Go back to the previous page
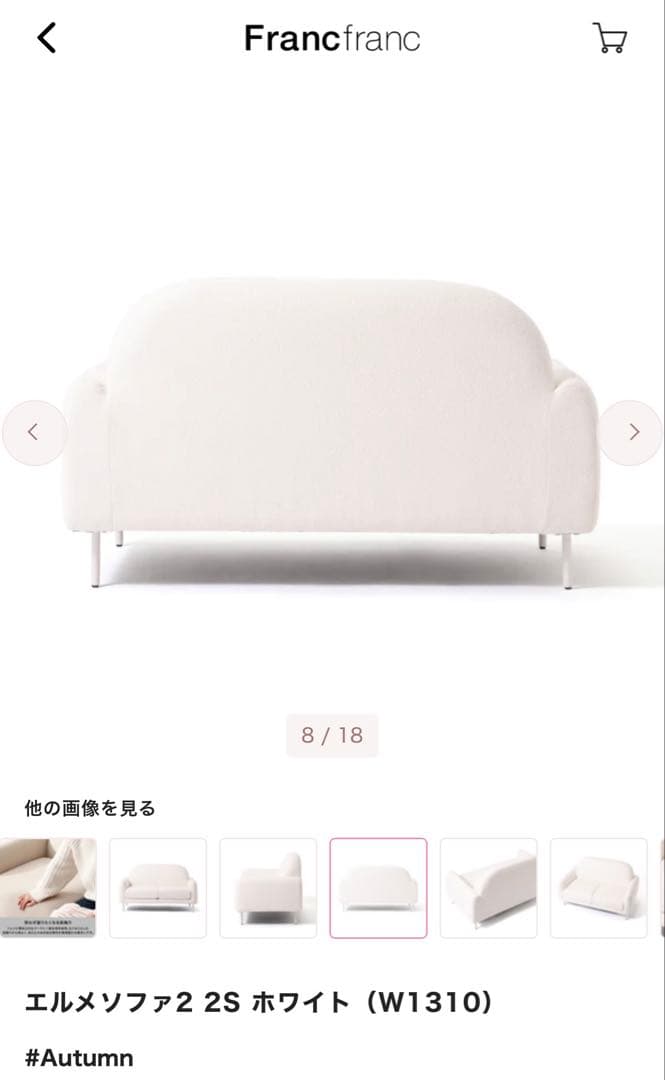This screenshot has width=665, height=1080. 46,38
